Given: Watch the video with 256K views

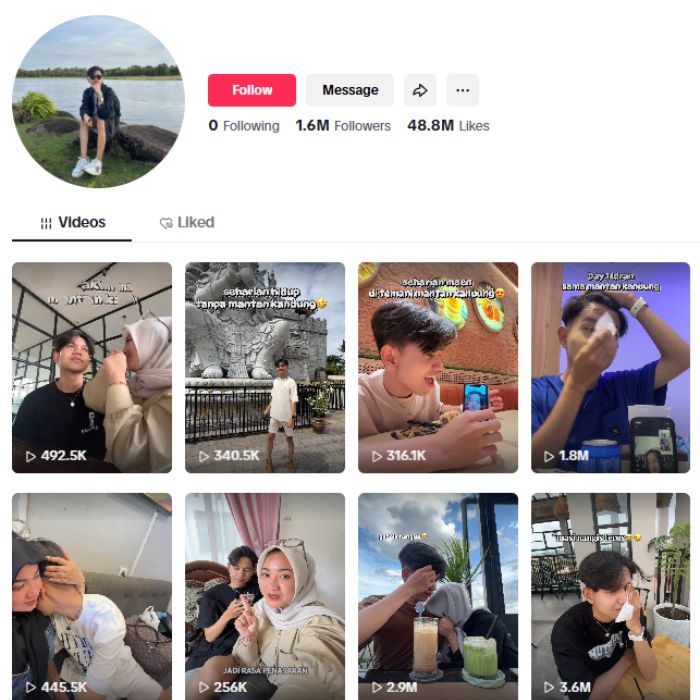Looking at the screenshot, I should pyautogui.click(x=265, y=596).
